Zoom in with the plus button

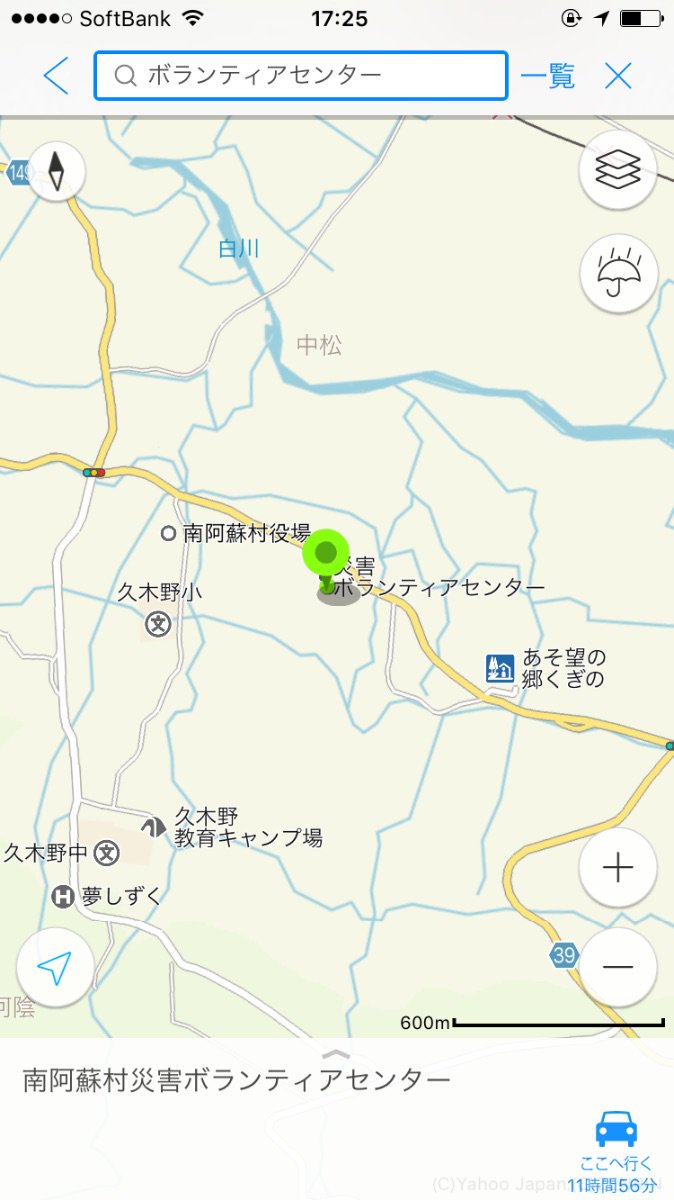pyautogui.click(x=618, y=868)
